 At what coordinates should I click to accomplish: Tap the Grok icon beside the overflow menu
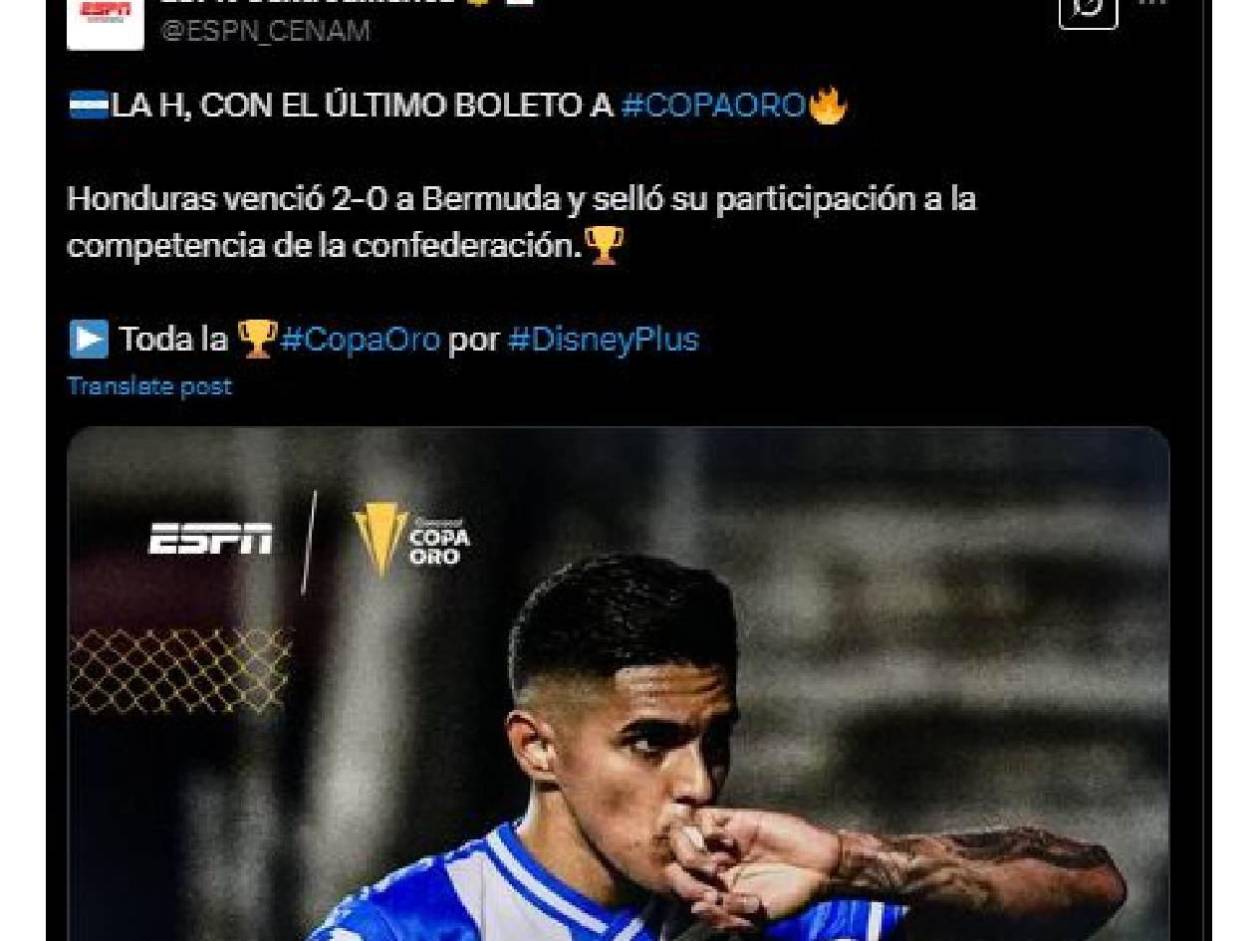point(1088,9)
